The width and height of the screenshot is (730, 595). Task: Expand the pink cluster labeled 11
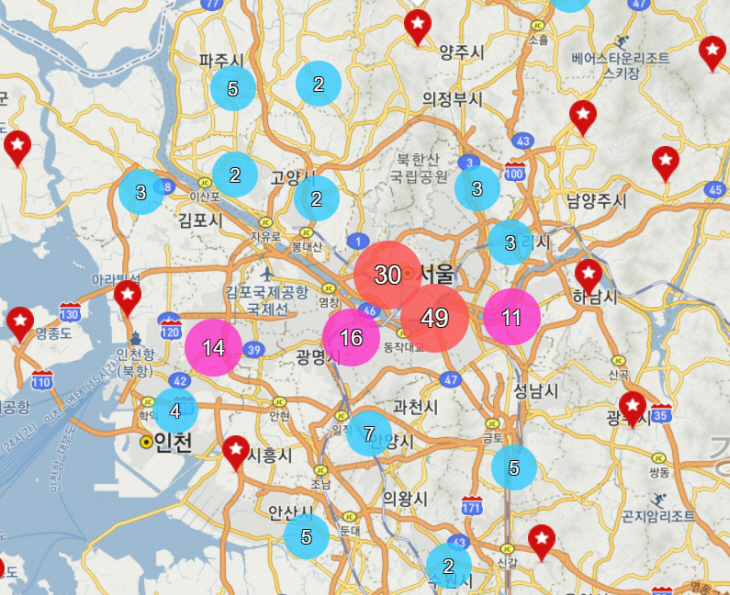[512, 318]
